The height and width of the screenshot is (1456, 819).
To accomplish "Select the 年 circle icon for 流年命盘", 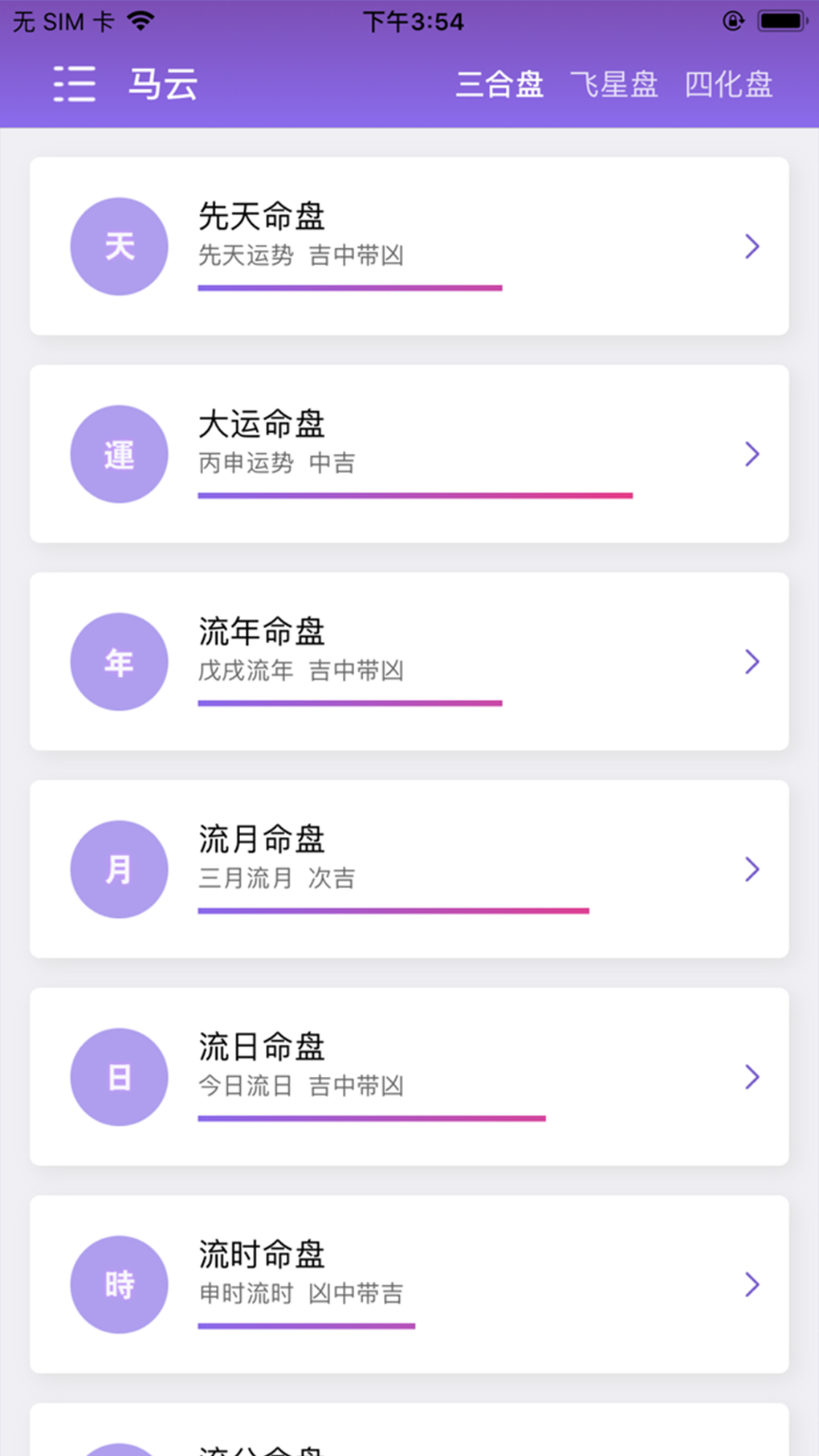I will (x=119, y=661).
